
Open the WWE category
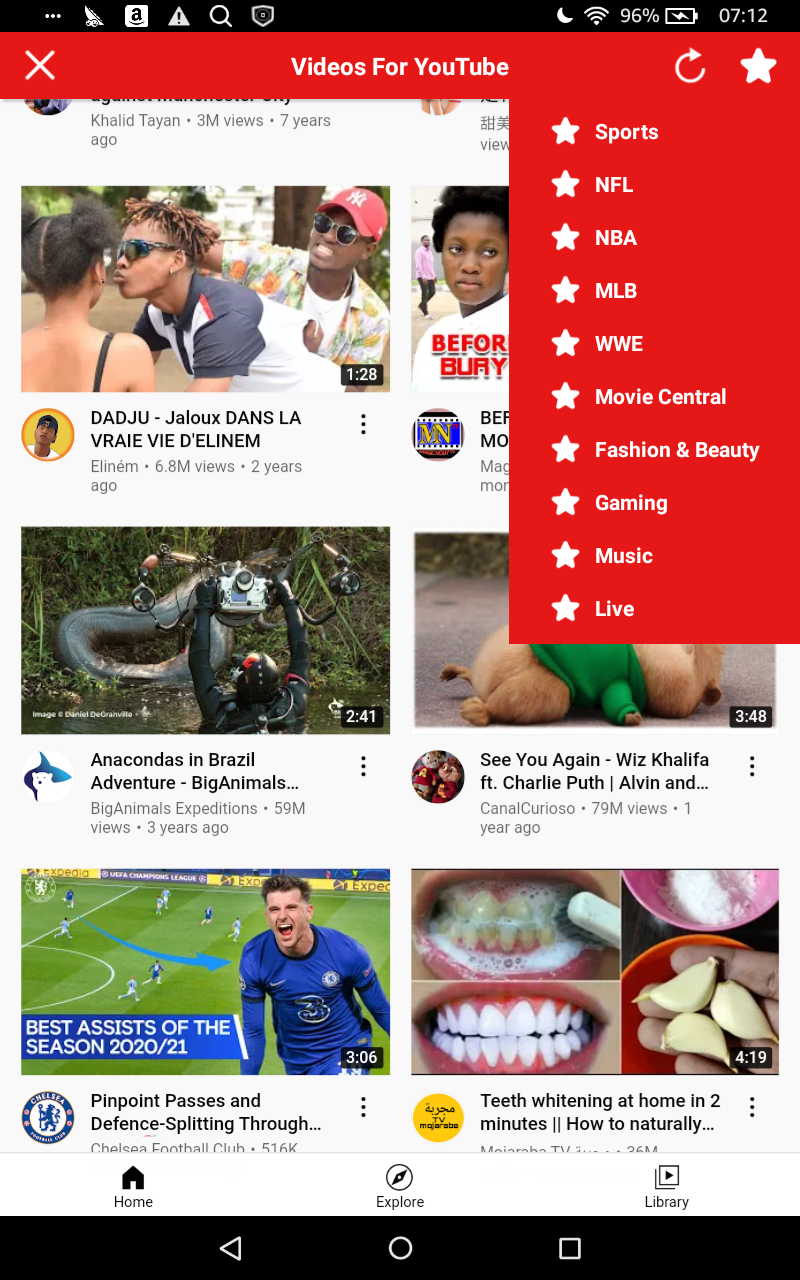[618, 343]
